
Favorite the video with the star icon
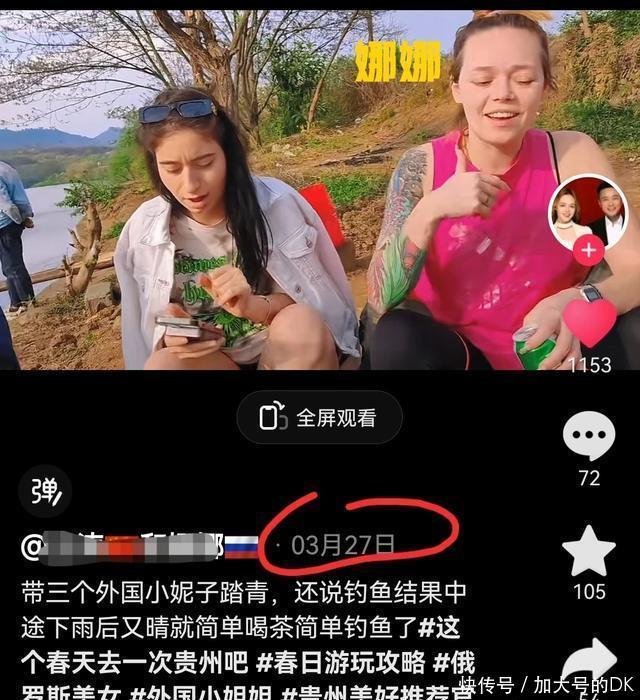coord(589,551)
